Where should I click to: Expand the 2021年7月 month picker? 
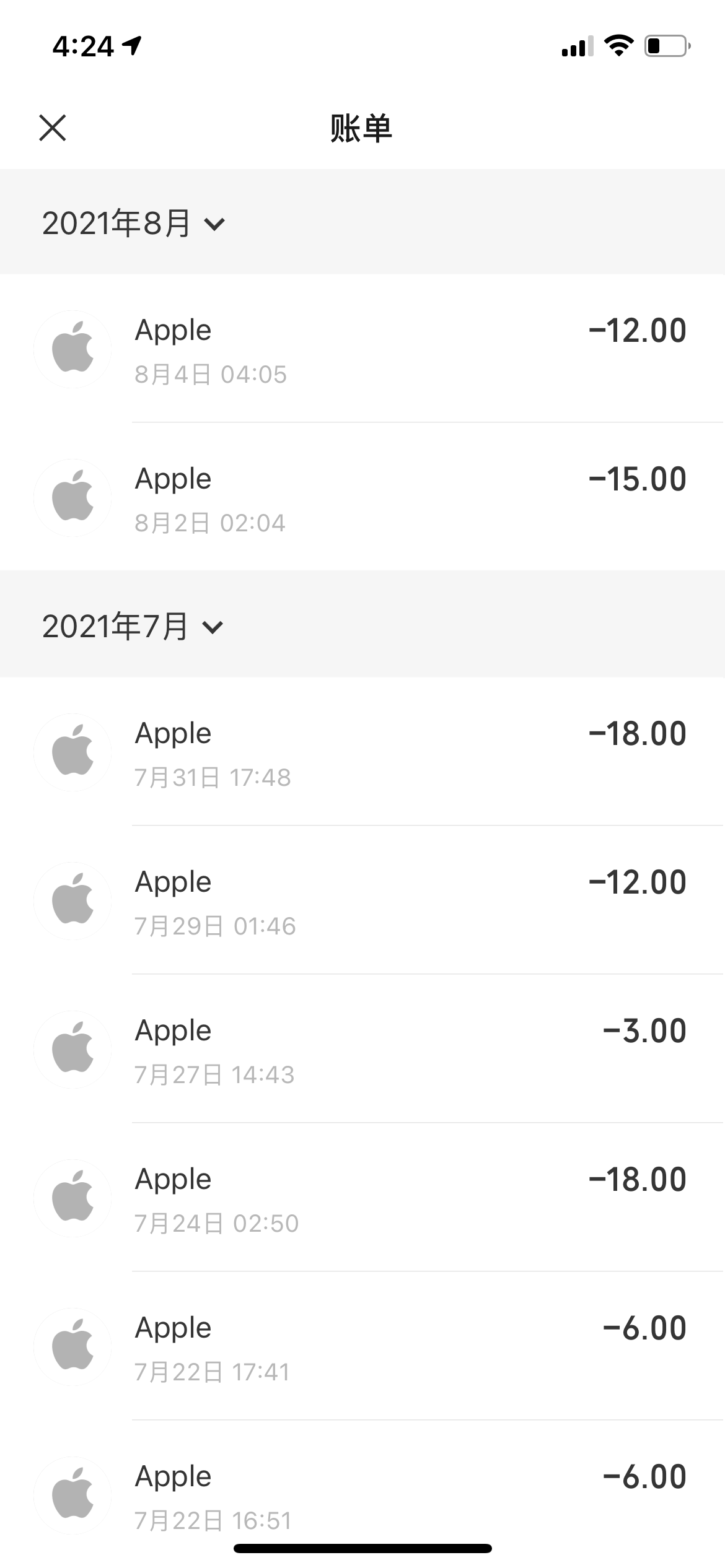point(132,627)
